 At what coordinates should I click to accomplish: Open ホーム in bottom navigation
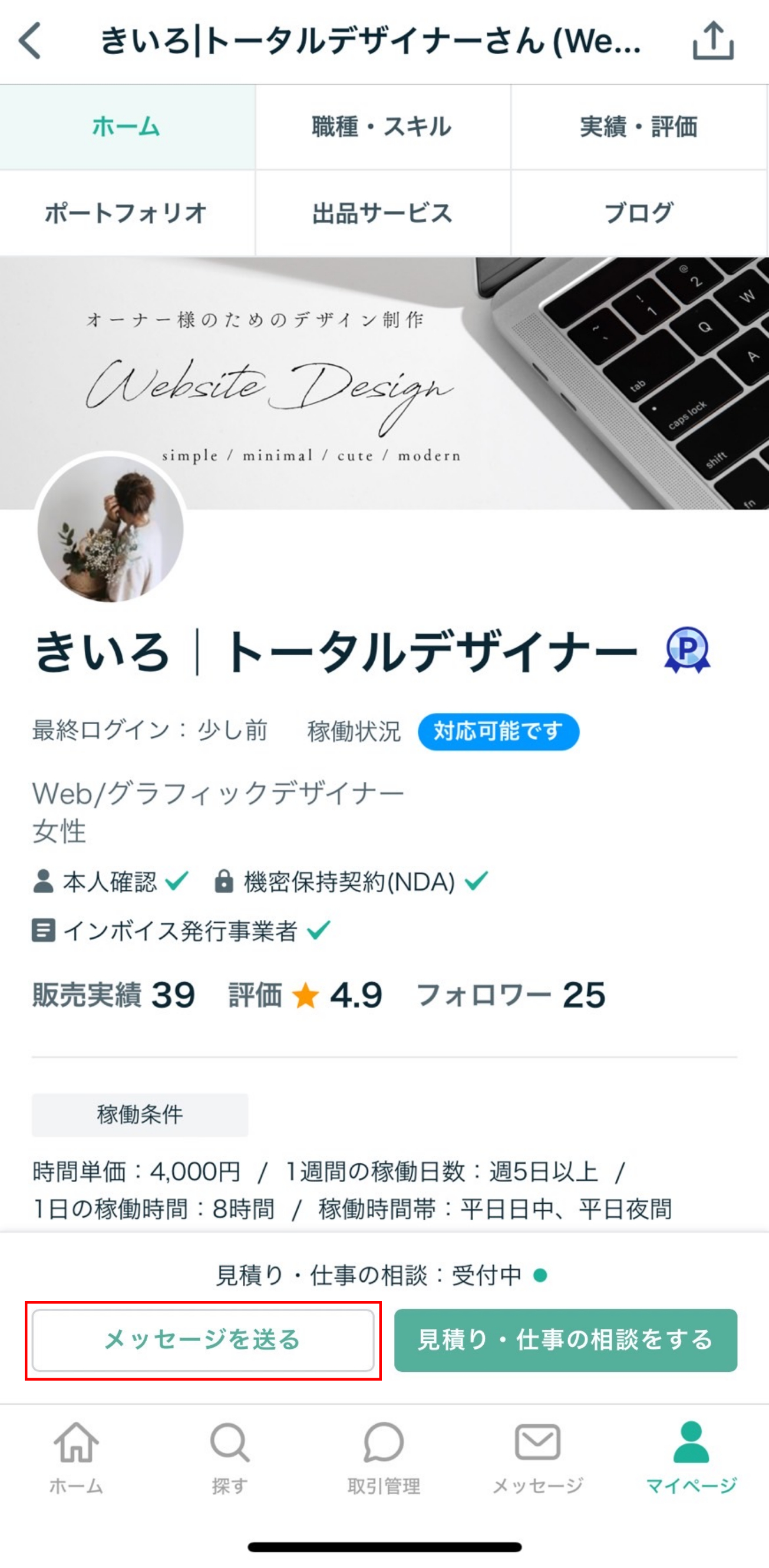pyautogui.click(x=76, y=1458)
